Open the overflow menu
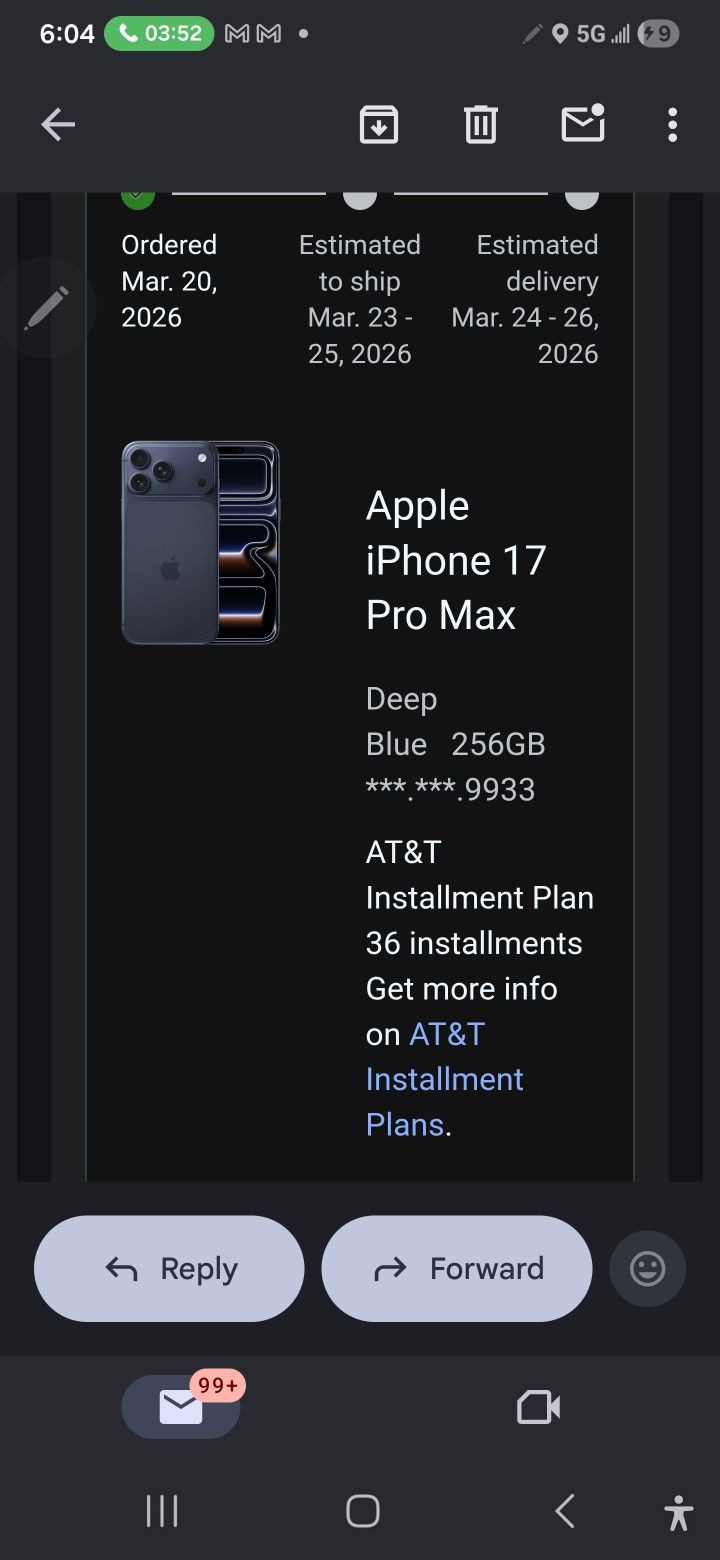This screenshot has width=720, height=1560. [672, 125]
